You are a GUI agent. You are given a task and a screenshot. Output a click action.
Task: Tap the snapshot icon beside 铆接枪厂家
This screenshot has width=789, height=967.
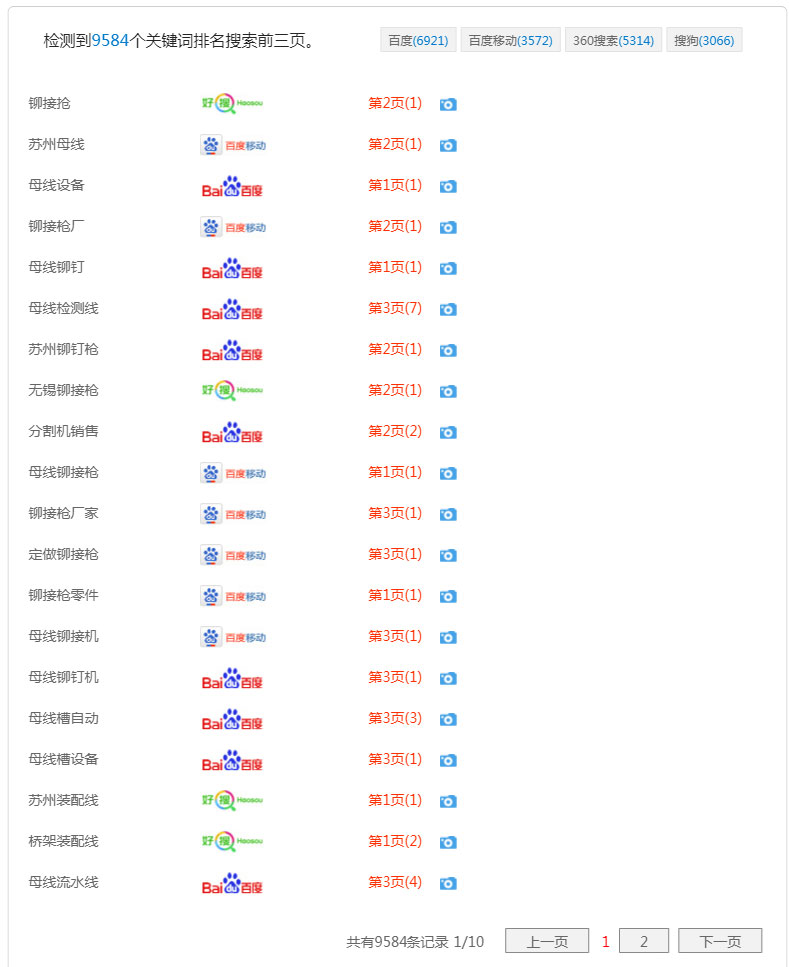448,514
